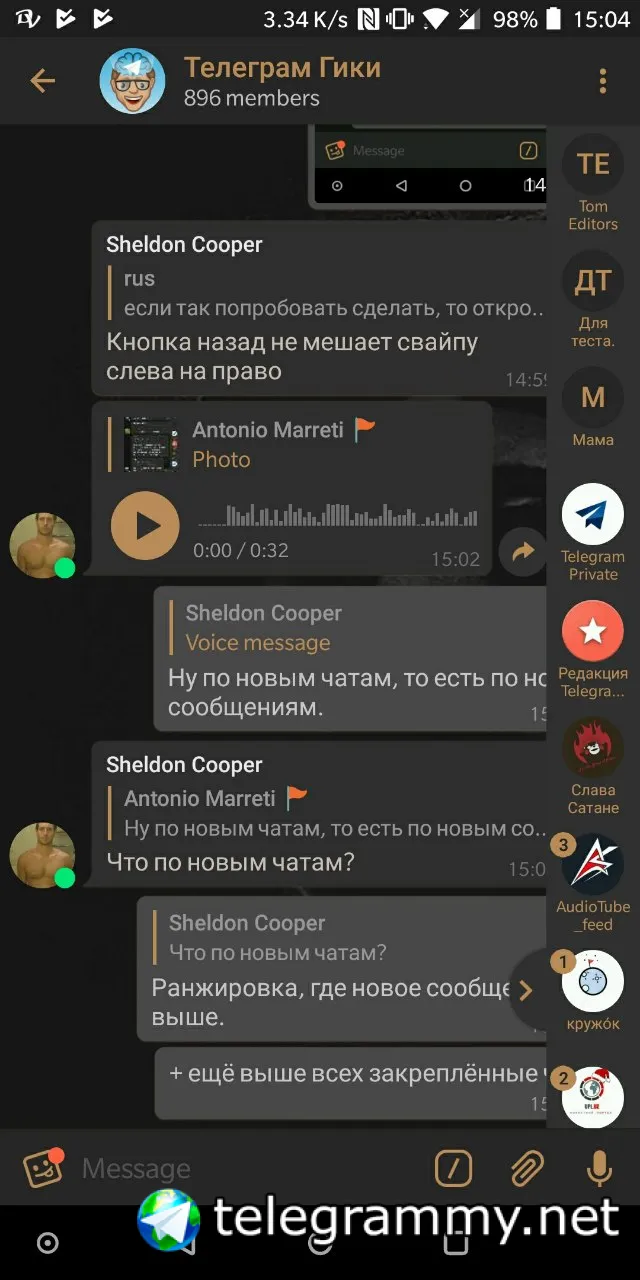
Task: Attach a file with the paperclip
Action: pyautogui.click(x=526, y=1168)
